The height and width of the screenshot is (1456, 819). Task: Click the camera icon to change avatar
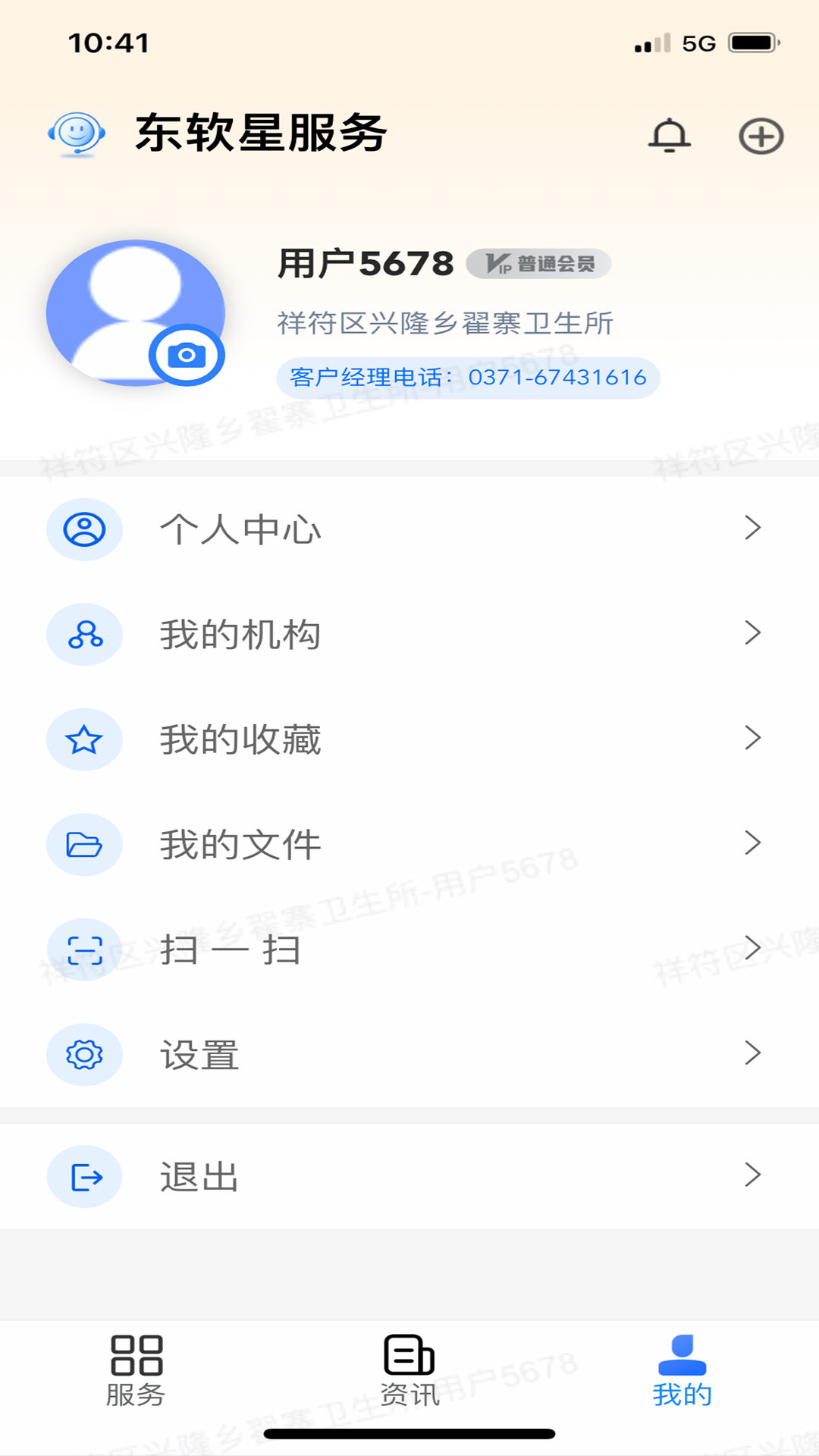(186, 353)
